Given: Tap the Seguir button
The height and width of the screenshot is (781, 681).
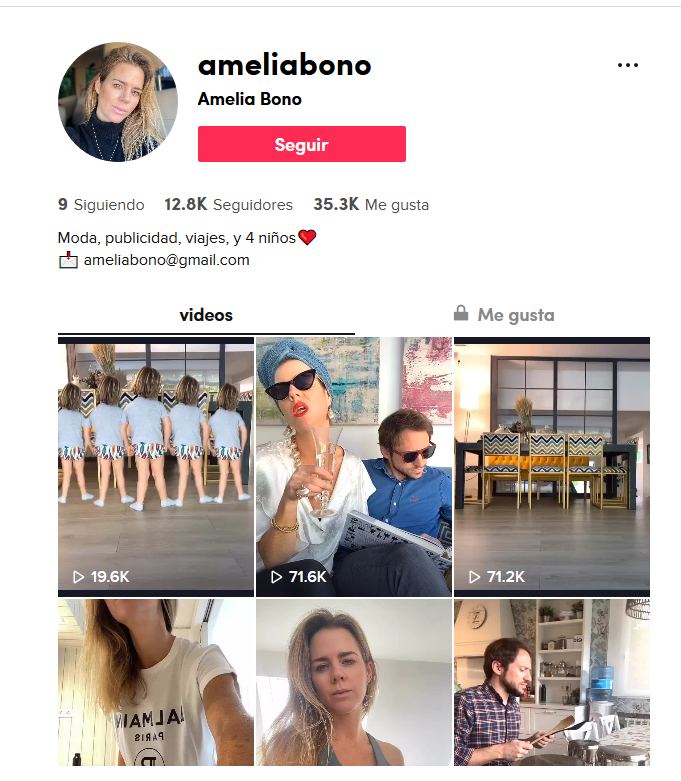Looking at the screenshot, I should [301, 144].
